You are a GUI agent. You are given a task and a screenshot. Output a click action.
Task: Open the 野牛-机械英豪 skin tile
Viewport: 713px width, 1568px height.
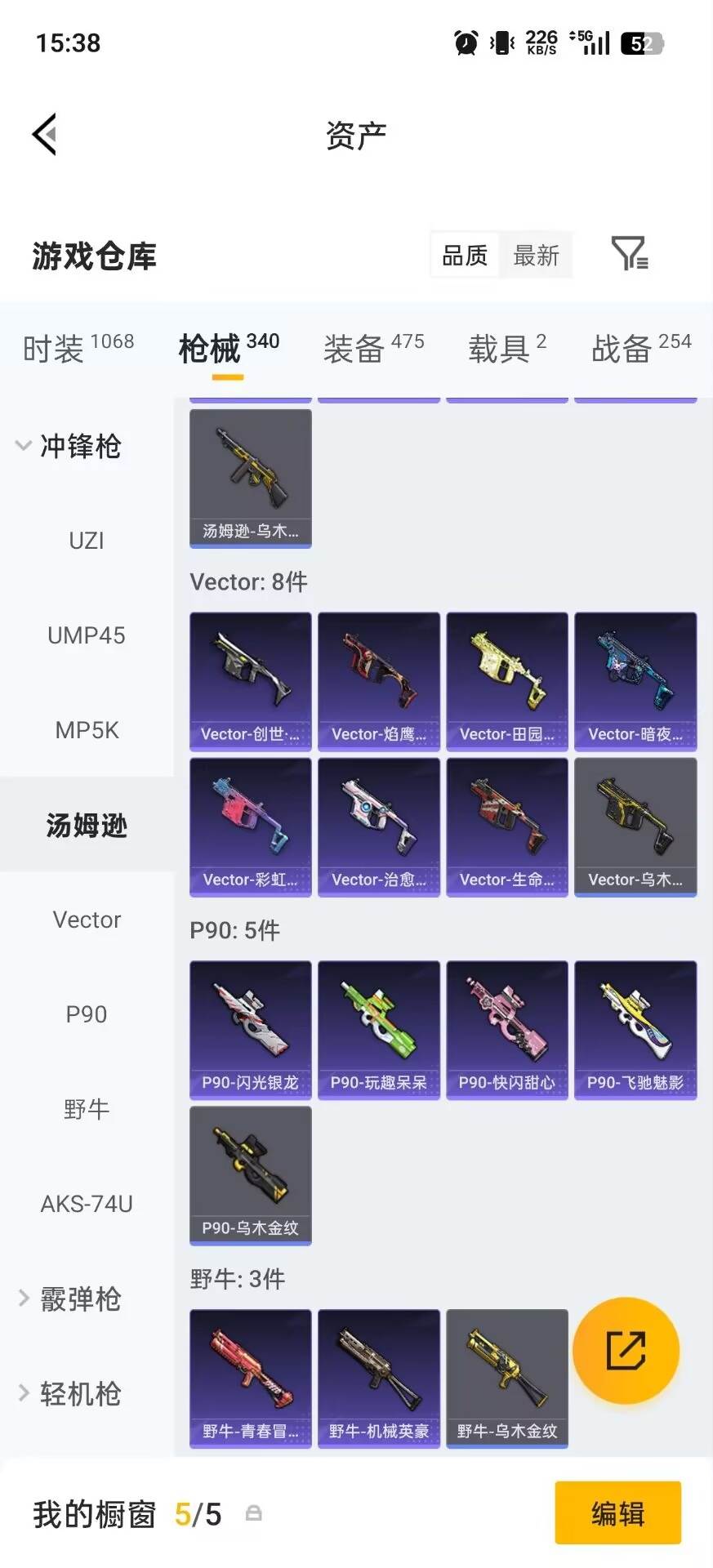(x=379, y=1379)
